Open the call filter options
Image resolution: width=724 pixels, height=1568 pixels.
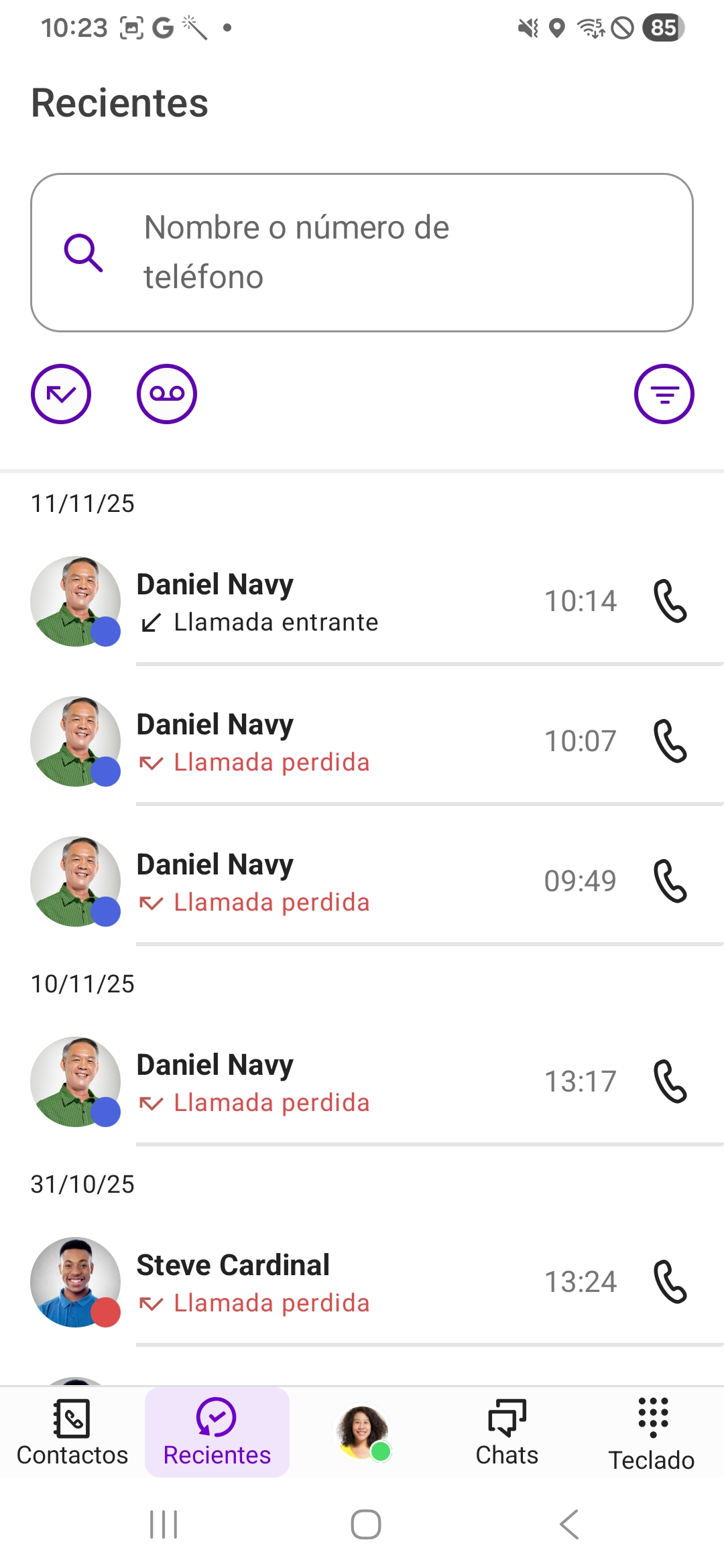coord(664,394)
